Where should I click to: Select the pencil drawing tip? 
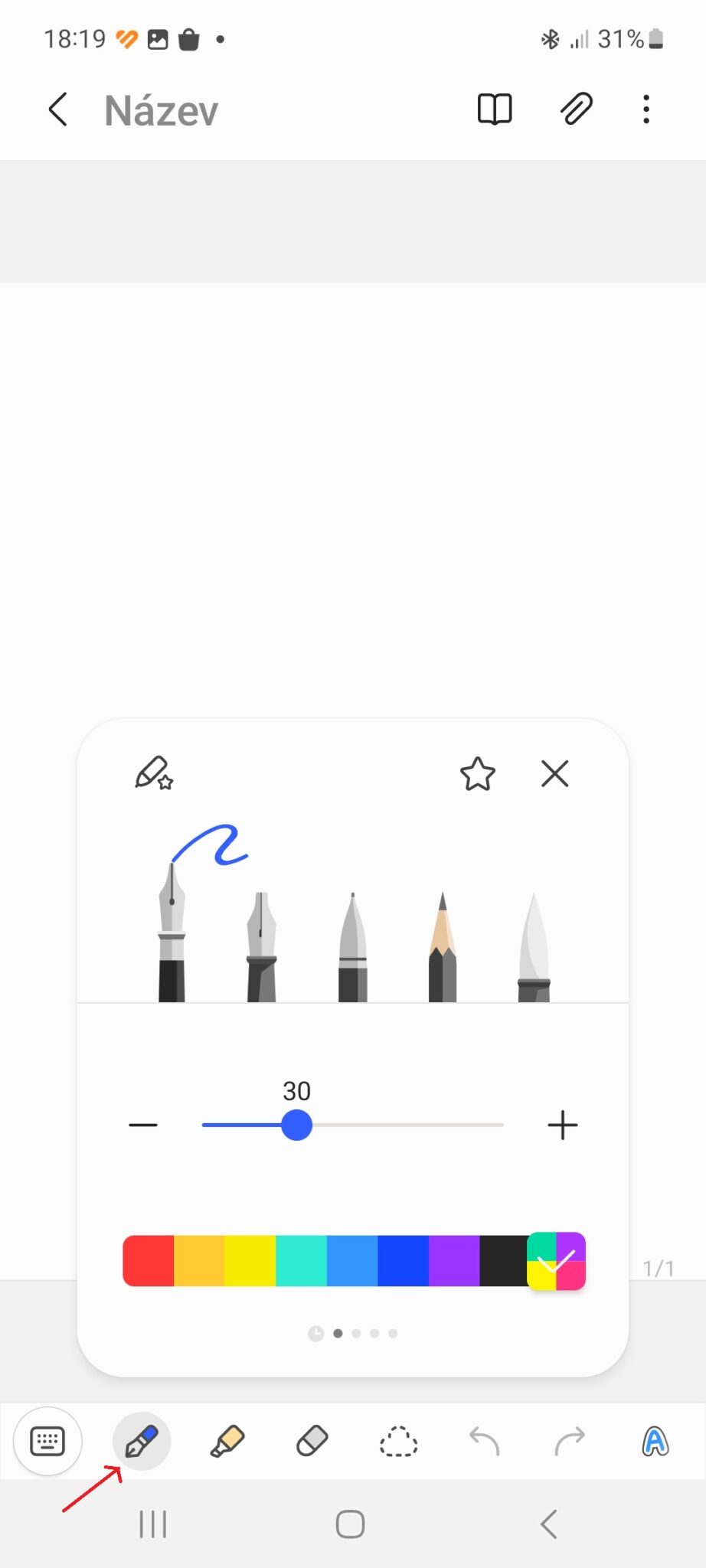tap(444, 934)
